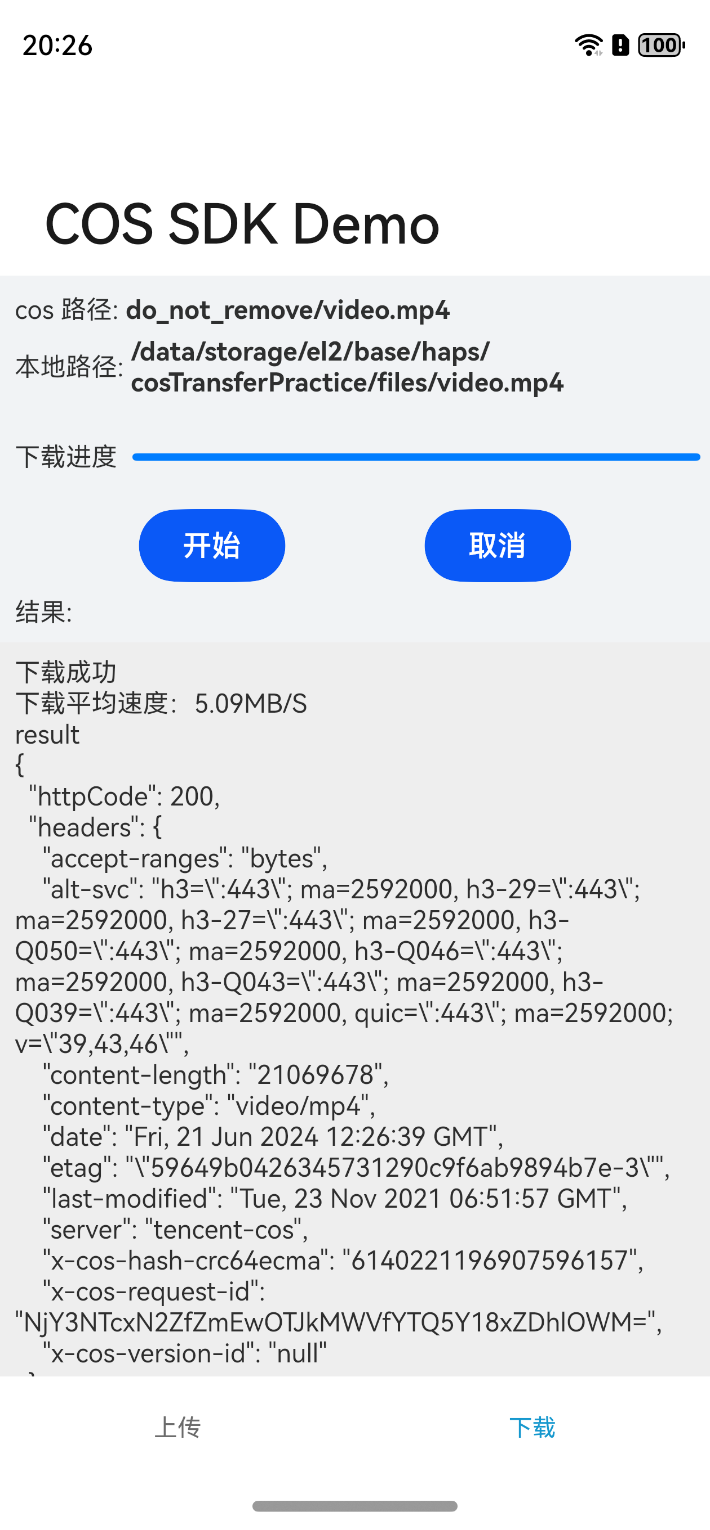Start the download with 开始 button
The width and height of the screenshot is (710, 1530).
click(211, 545)
